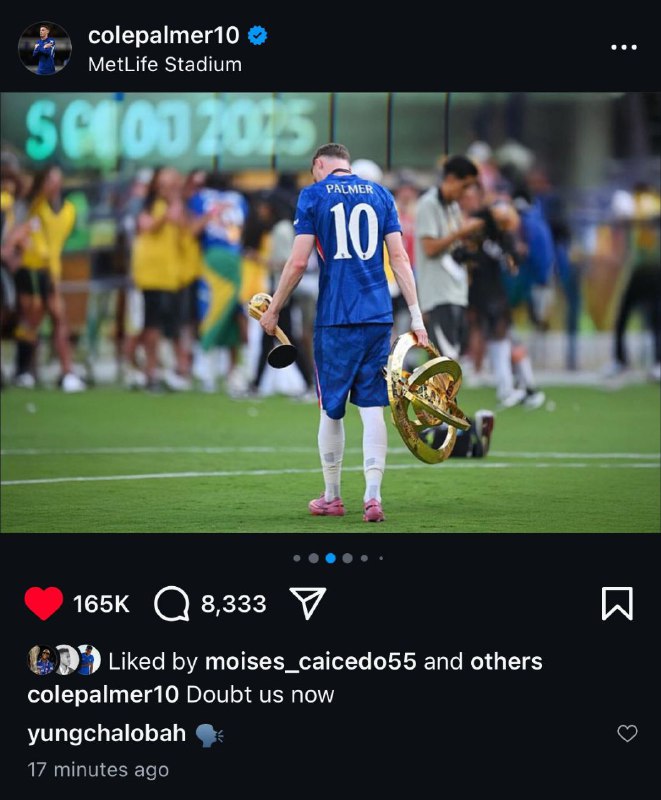Viewport: 661px width, 800px height.
Task: Open the post's three-dot options menu
Action: point(623,47)
